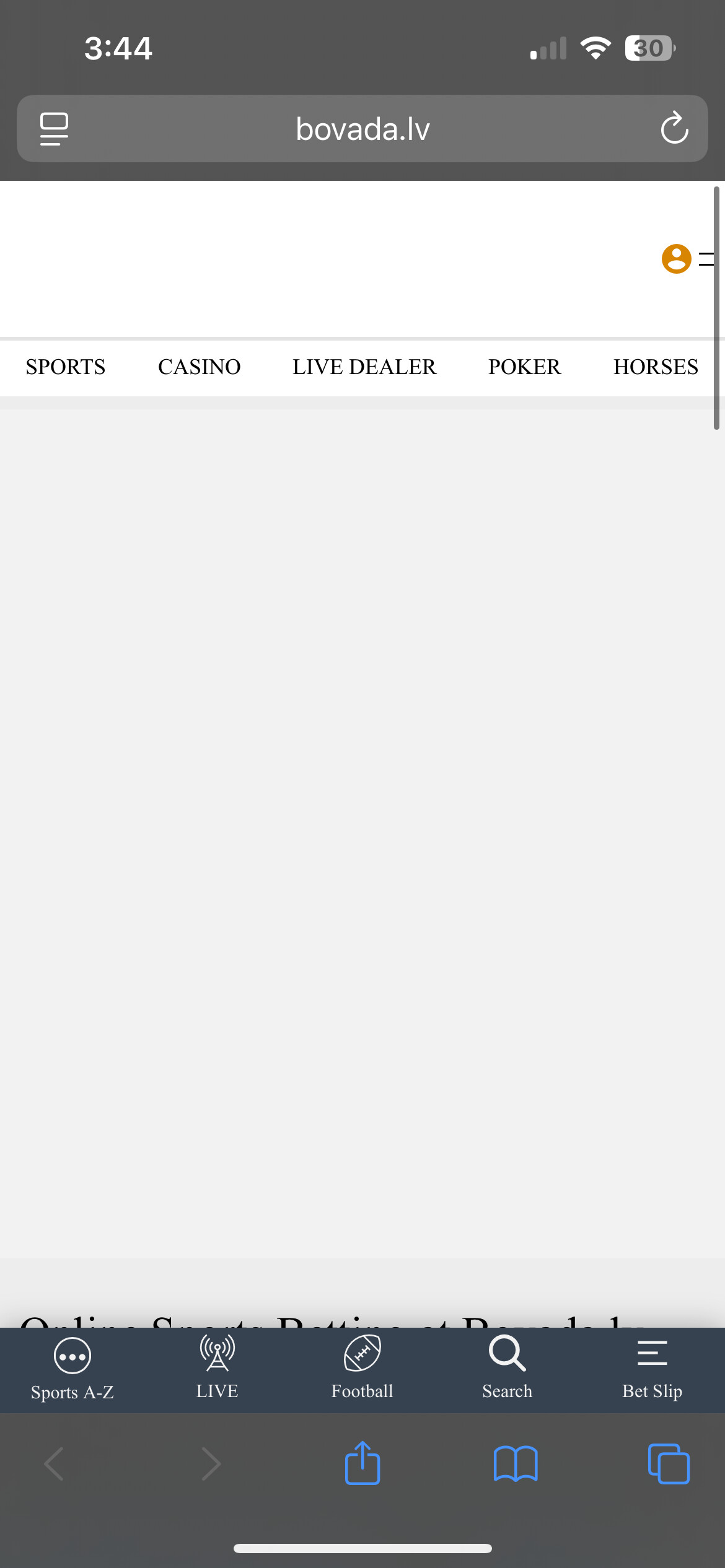Open the LIVE DEALER section

pyautogui.click(x=364, y=367)
